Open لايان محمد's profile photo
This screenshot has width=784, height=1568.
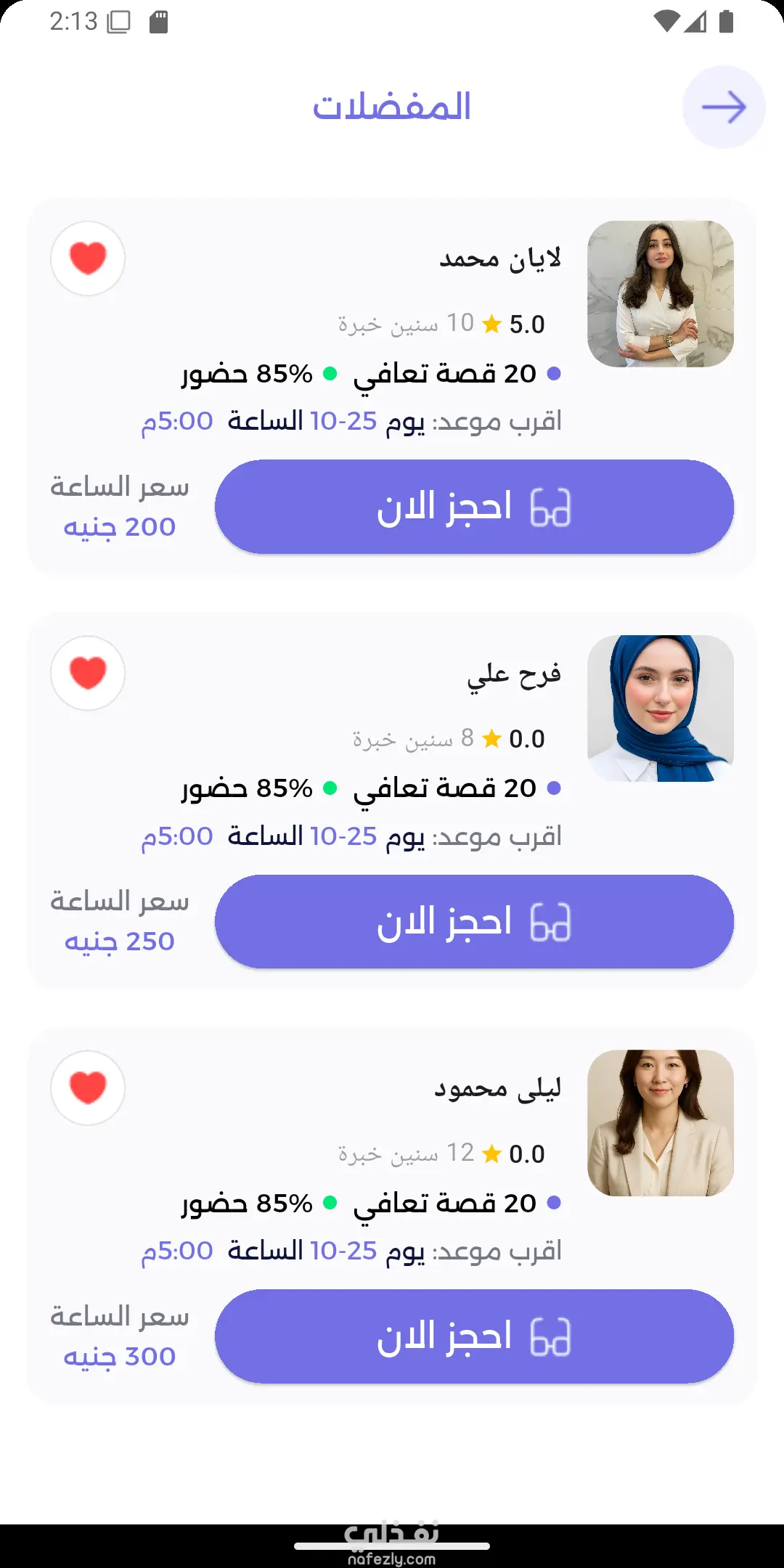click(660, 294)
